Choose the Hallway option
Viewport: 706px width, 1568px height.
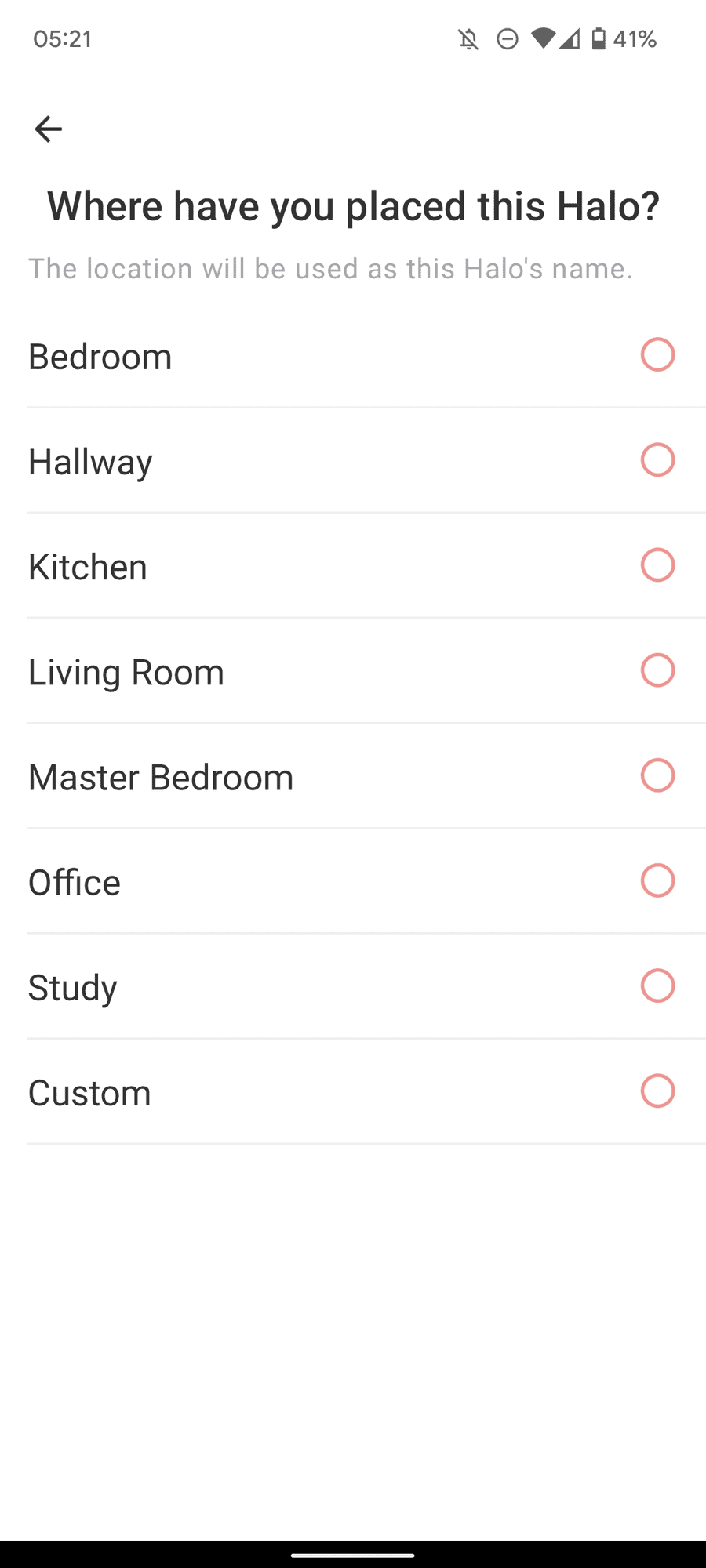[x=657, y=460]
